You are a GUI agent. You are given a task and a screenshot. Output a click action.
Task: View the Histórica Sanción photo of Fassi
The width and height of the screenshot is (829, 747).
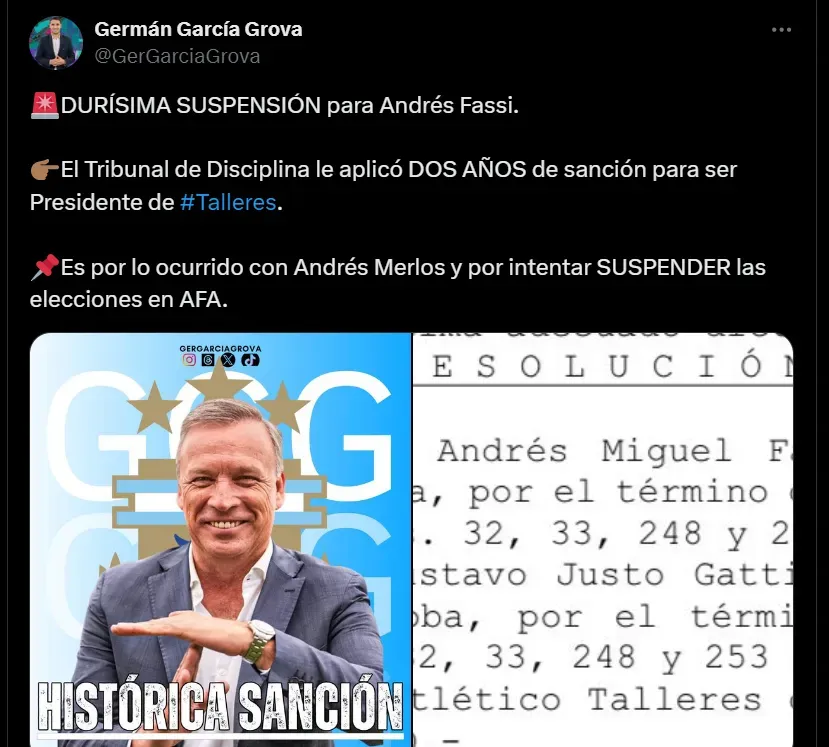[x=220, y=540]
